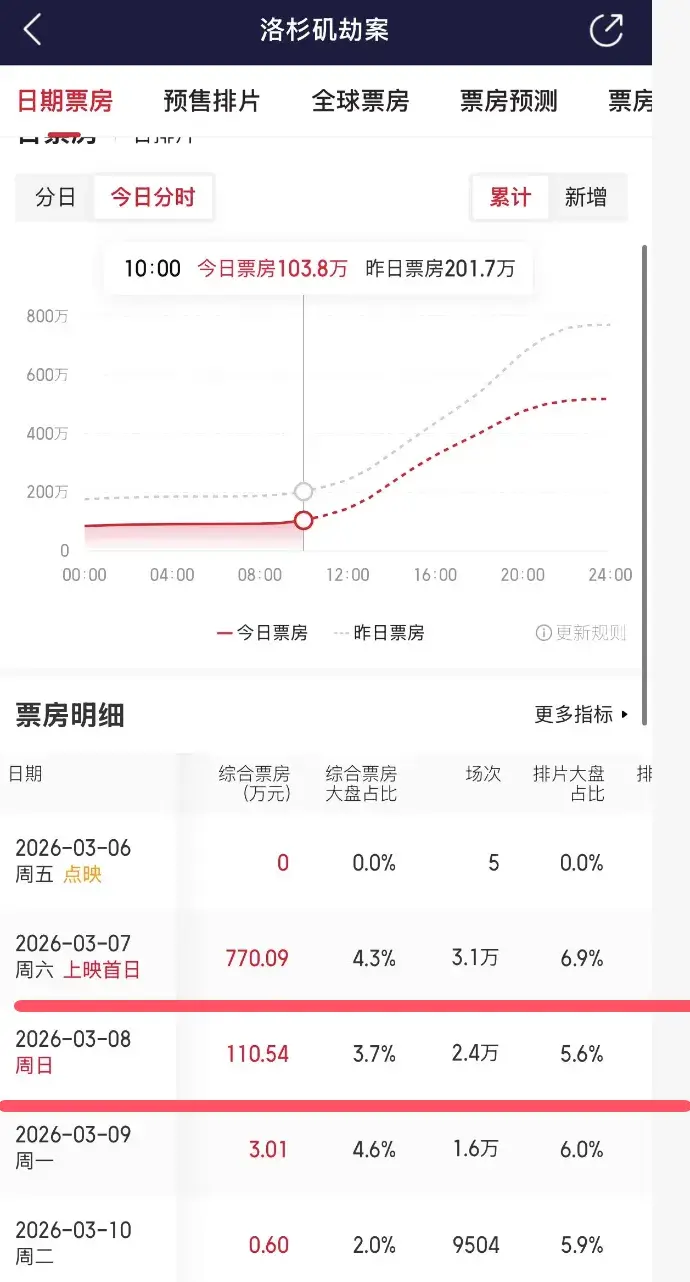Switch to the 日期票房 tab
The height and width of the screenshot is (1282, 690).
point(65,101)
